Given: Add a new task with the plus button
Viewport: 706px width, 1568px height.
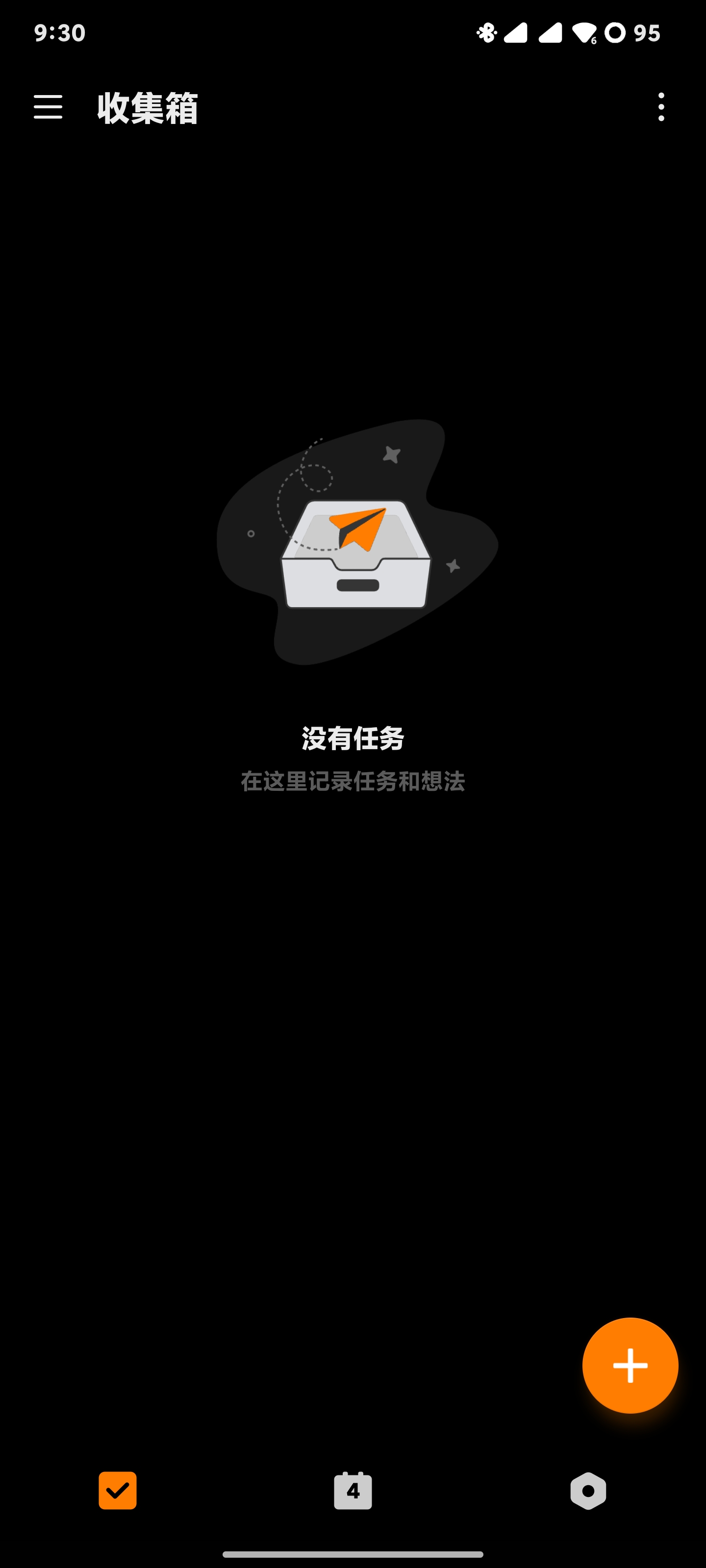Looking at the screenshot, I should 630,1365.
